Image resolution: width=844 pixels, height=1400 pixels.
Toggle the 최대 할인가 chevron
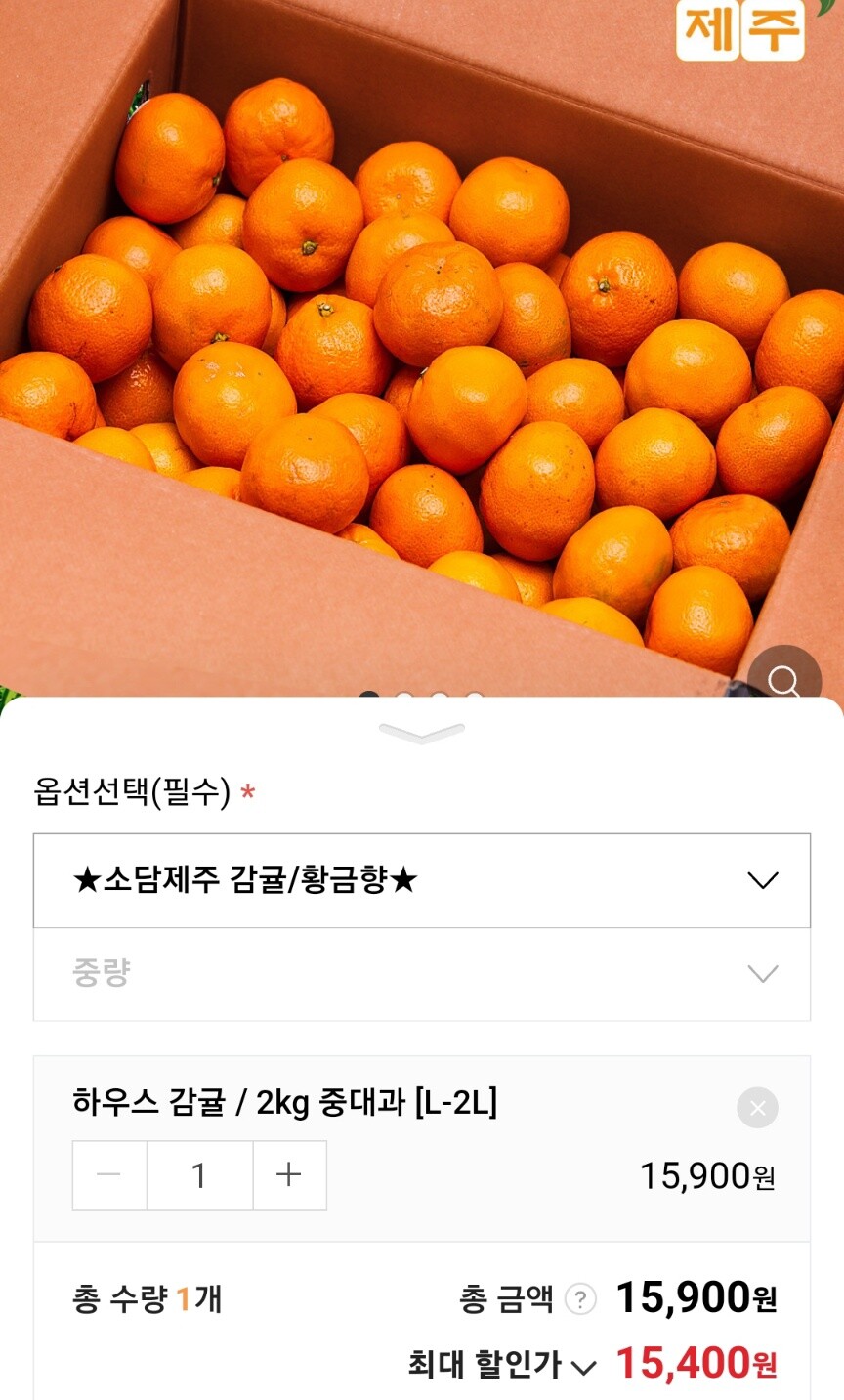pyautogui.click(x=584, y=1366)
